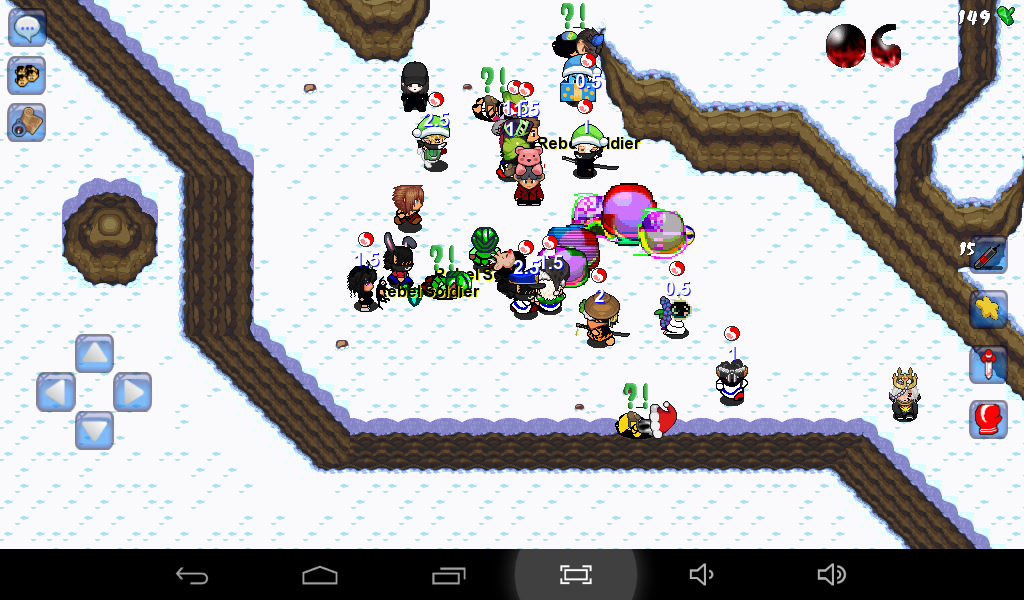This screenshot has width=1024, height=600.
Task: Take a screenshot from the navigation bar
Action: (x=575, y=575)
